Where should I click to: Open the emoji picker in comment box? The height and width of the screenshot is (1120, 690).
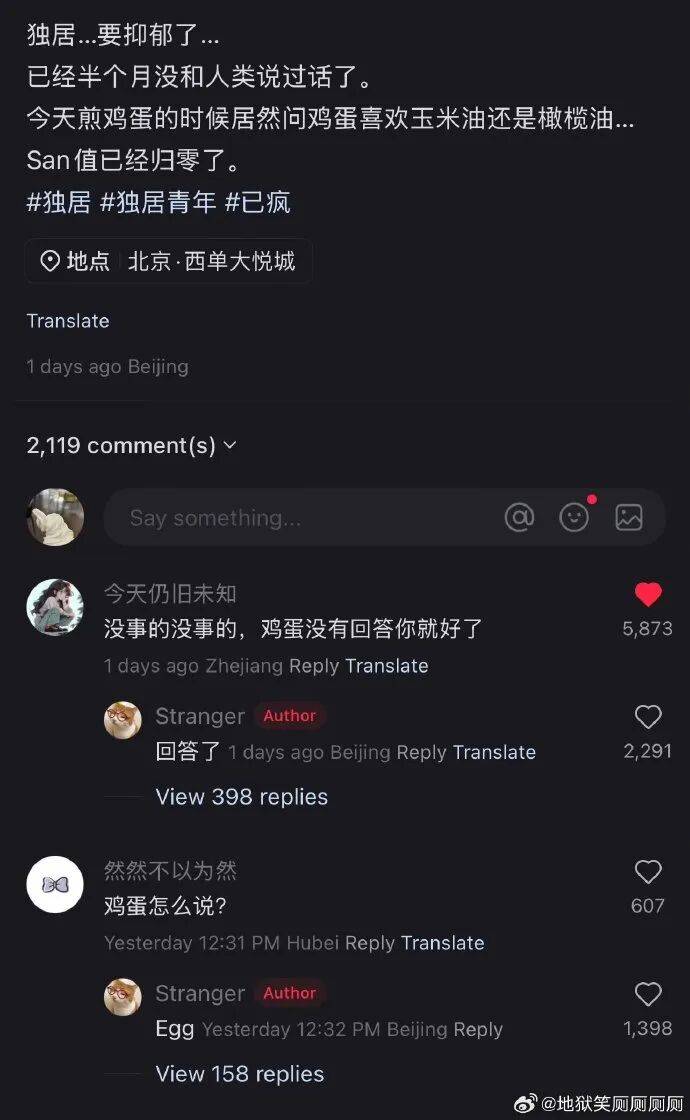574,517
